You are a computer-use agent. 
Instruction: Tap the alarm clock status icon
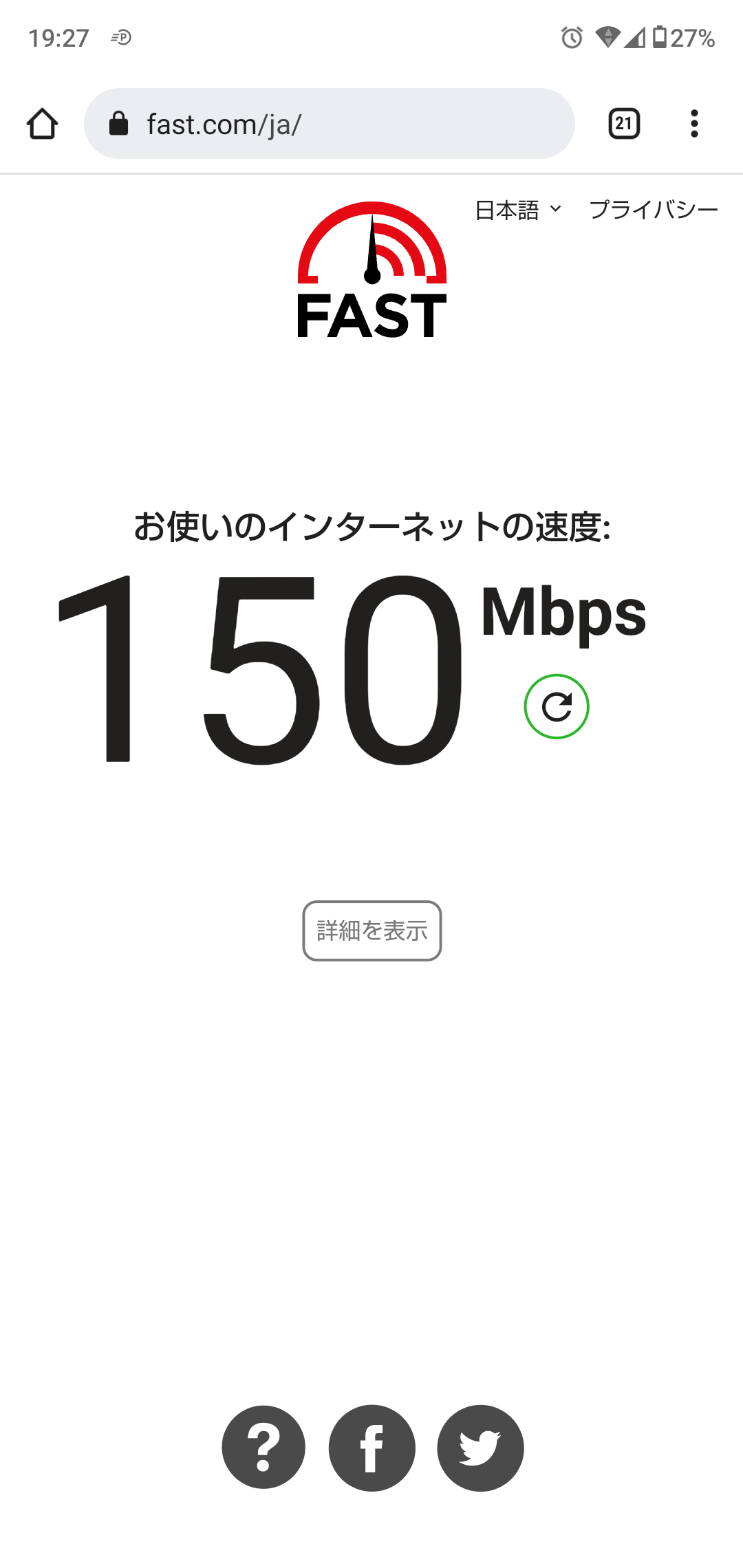click(x=571, y=38)
